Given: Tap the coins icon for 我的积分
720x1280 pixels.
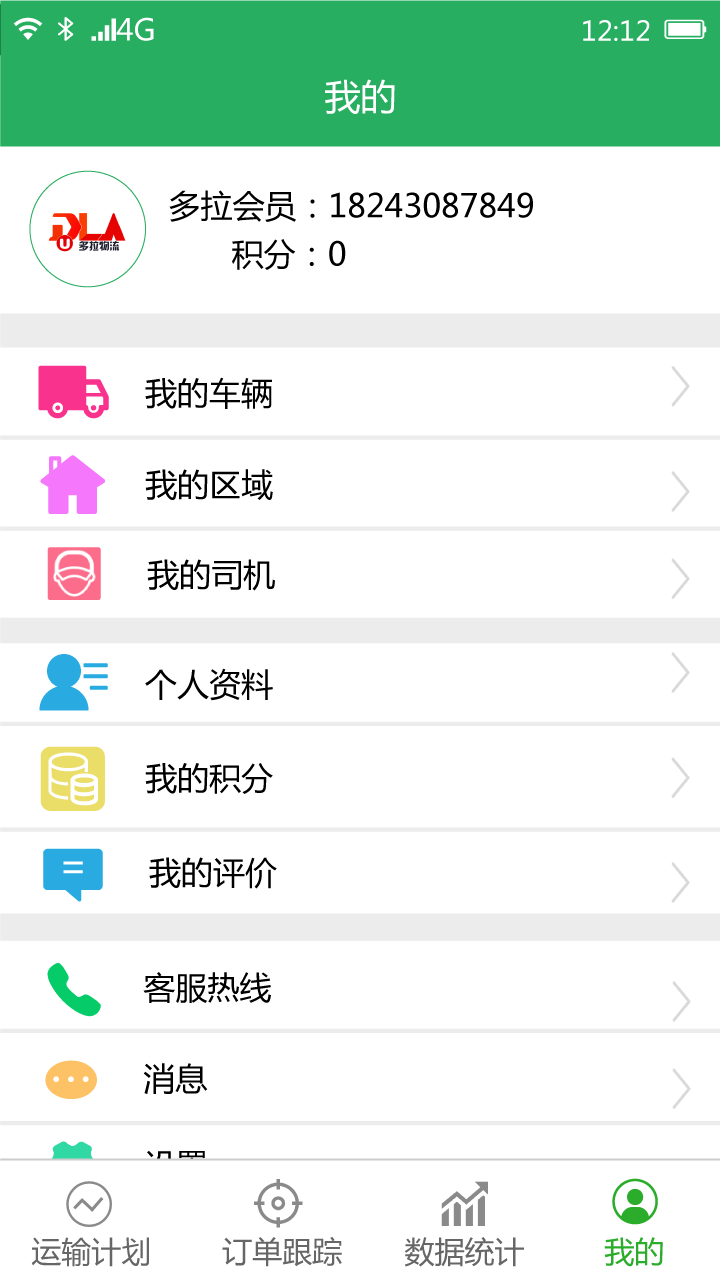Looking at the screenshot, I should pyautogui.click(x=71, y=777).
